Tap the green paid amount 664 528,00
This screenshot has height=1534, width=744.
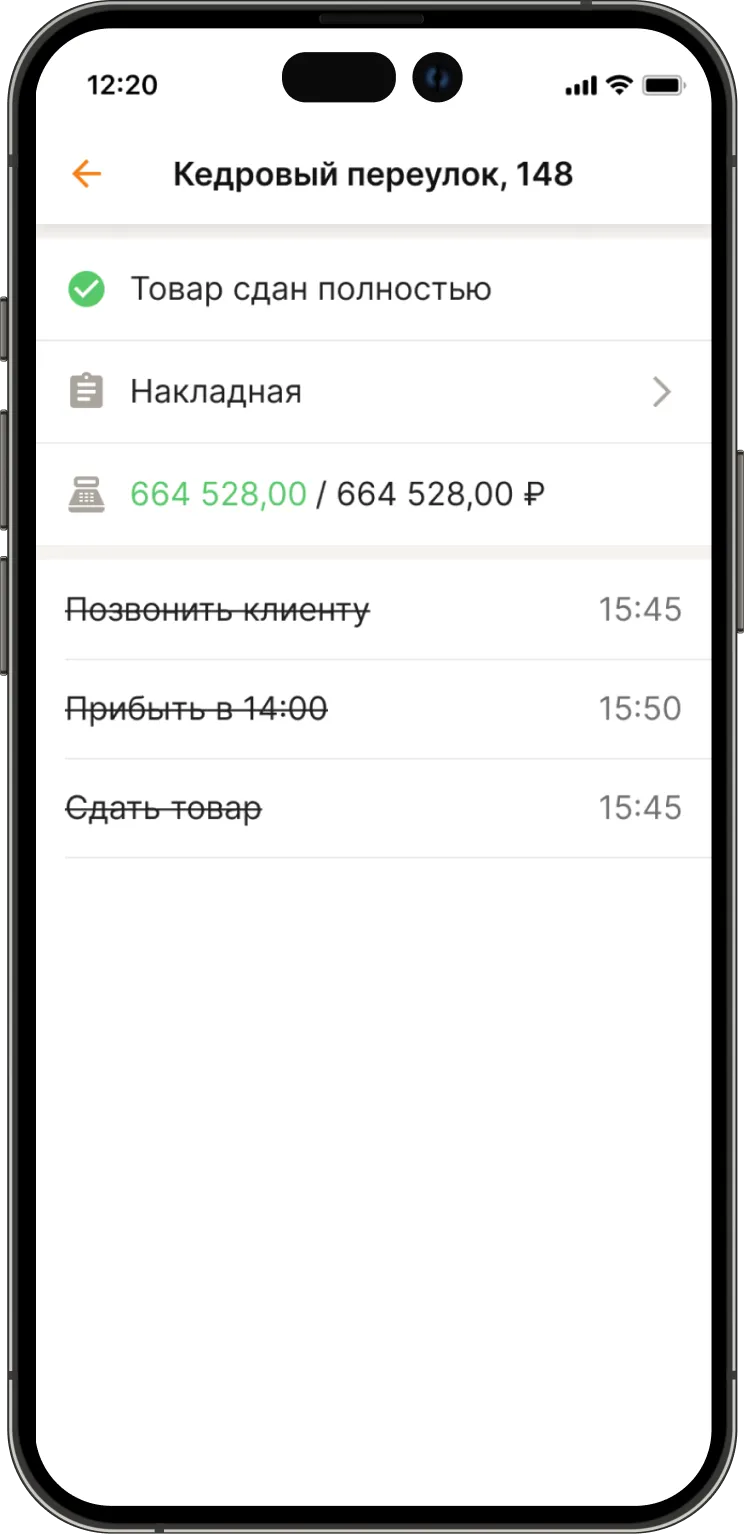[218, 494]
